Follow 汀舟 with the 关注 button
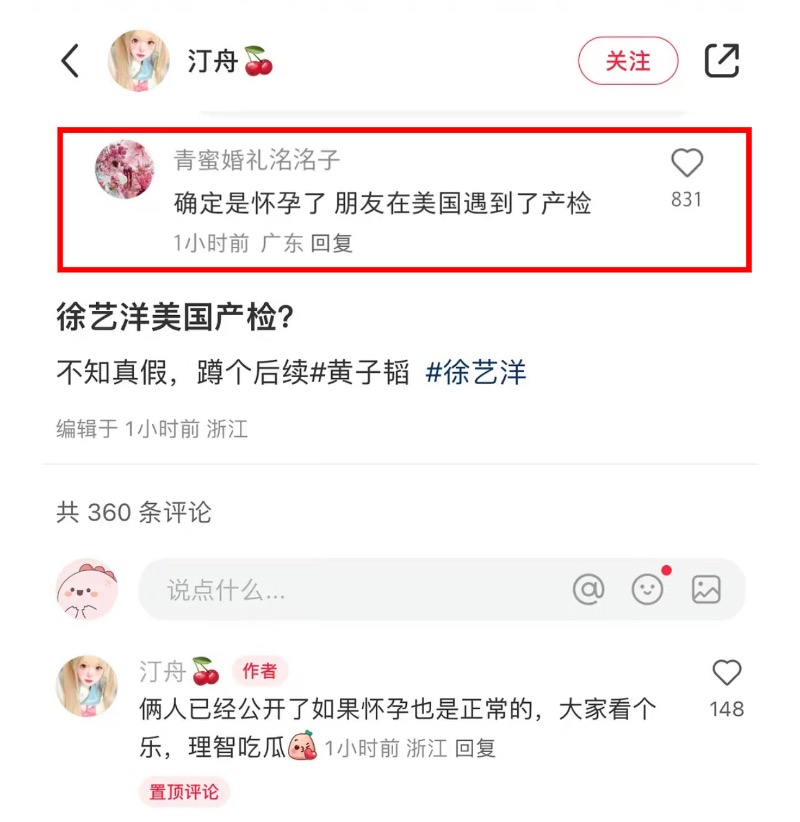The image size is (800, 822). [x=628, y=61]
